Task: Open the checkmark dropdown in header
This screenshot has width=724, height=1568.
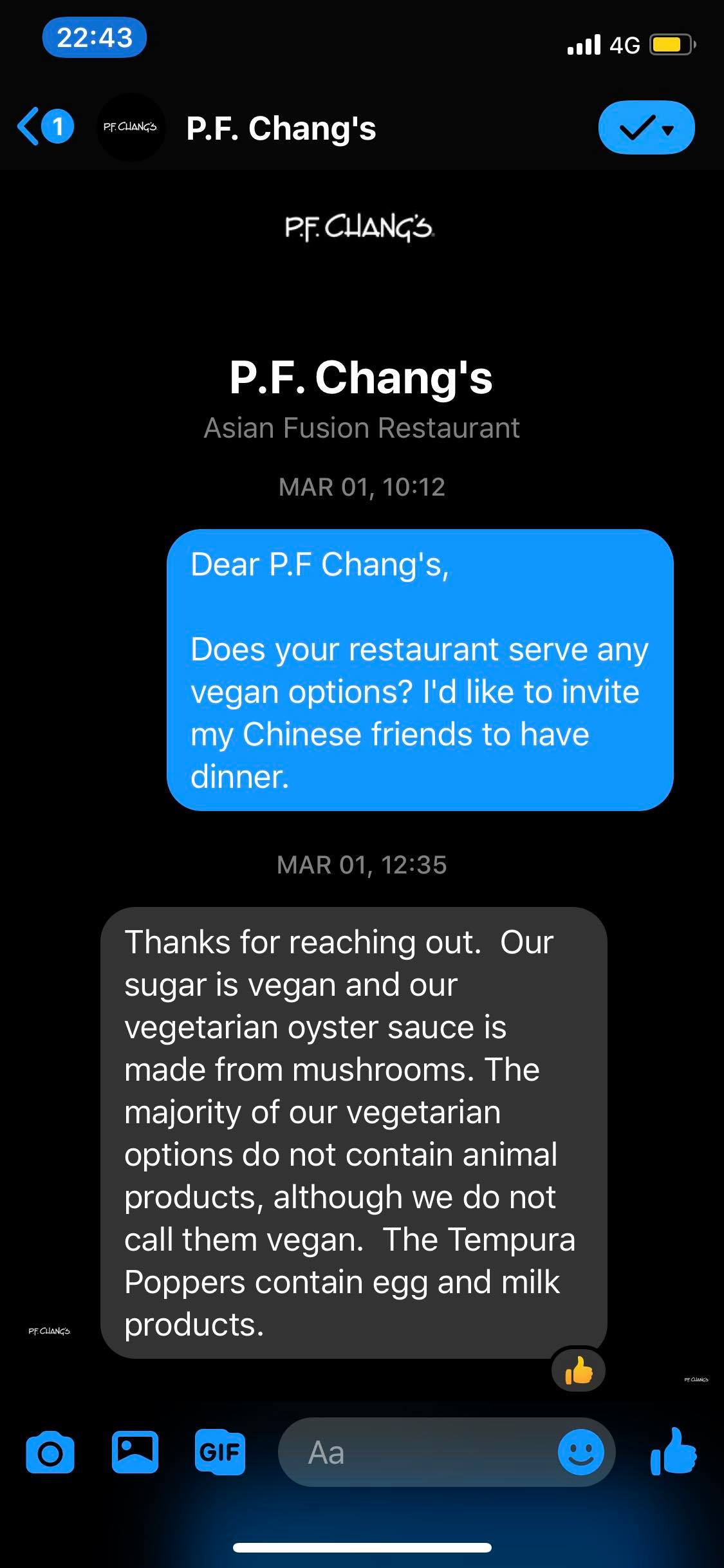Action: click(x=645, y=128)
